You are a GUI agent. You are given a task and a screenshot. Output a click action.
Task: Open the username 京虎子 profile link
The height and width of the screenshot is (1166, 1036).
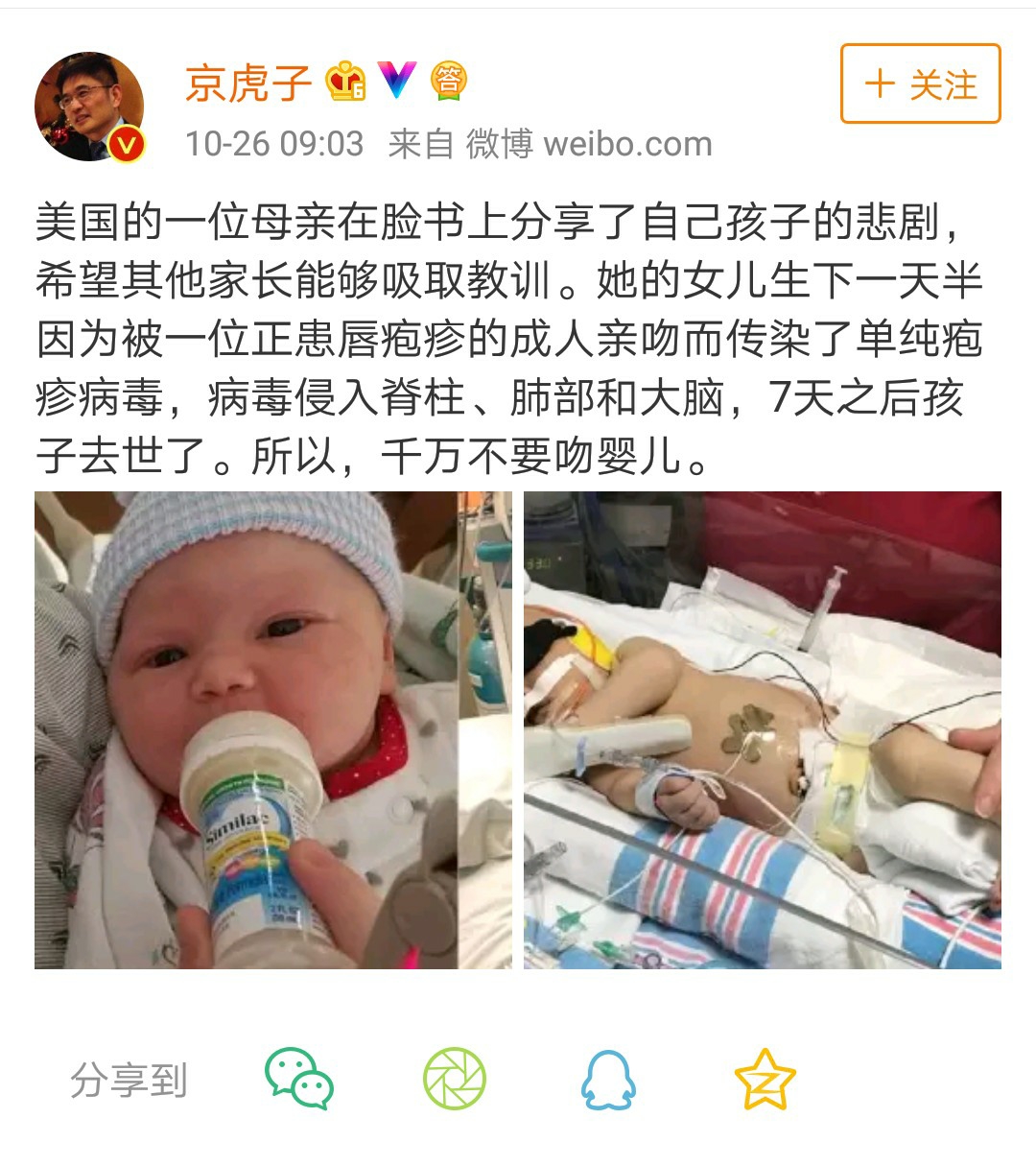[x=248, y=83]
